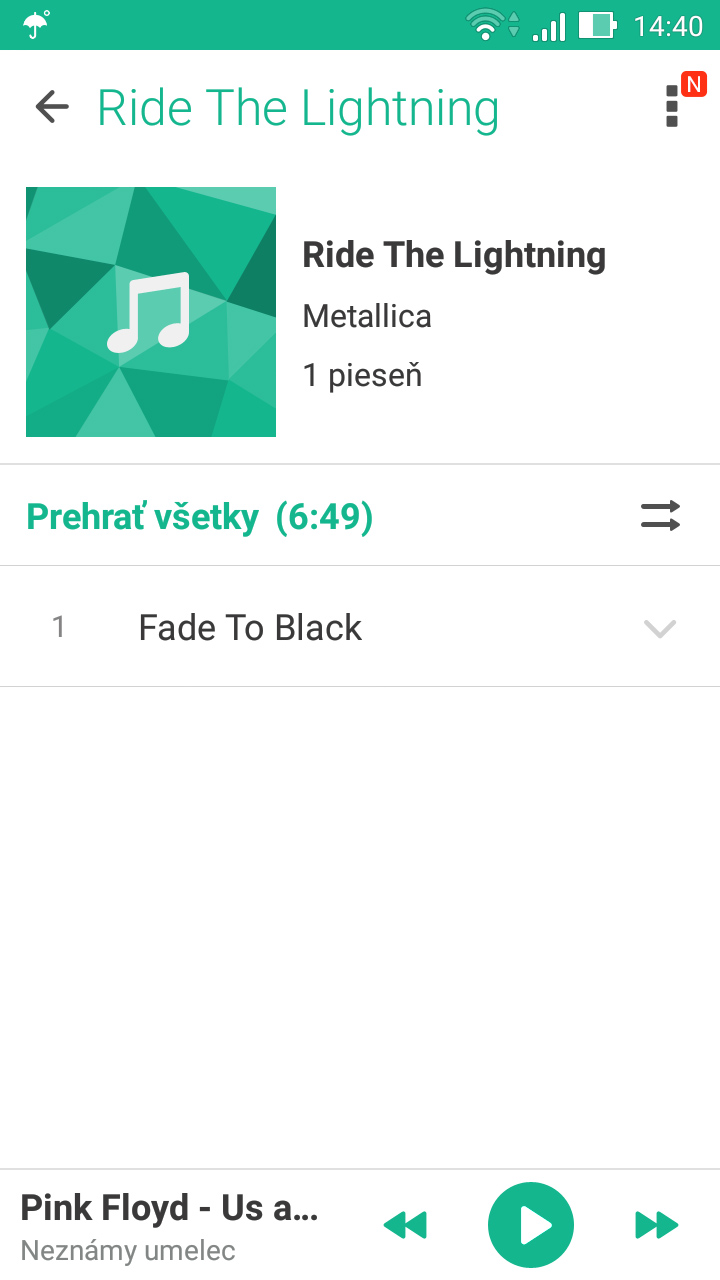Viewport: 720px width, 1280px height.
Task: Skip to the next track
Action: click(657, 1225)
